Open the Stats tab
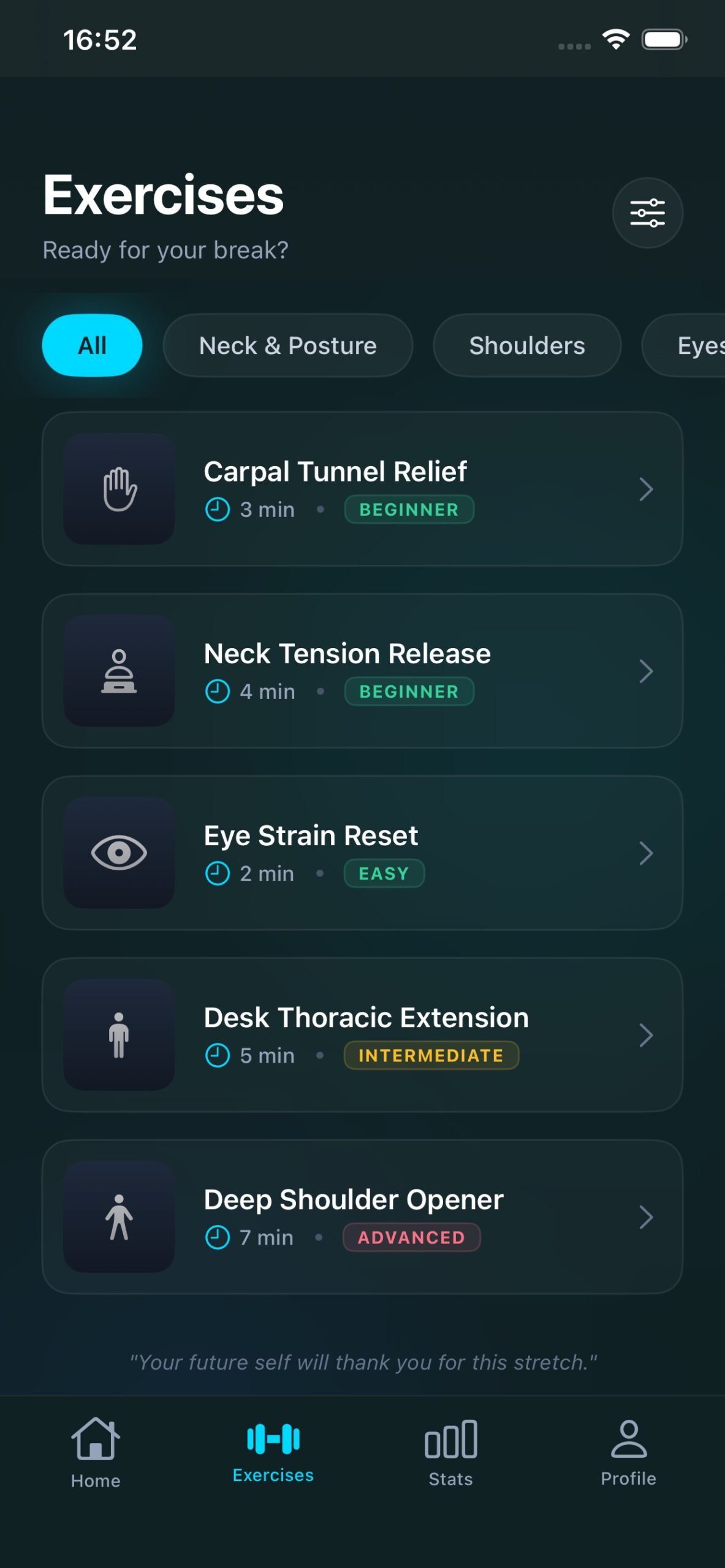Image resolution: width=725 pixels, height=1568 pixels. click(450, 1453)
